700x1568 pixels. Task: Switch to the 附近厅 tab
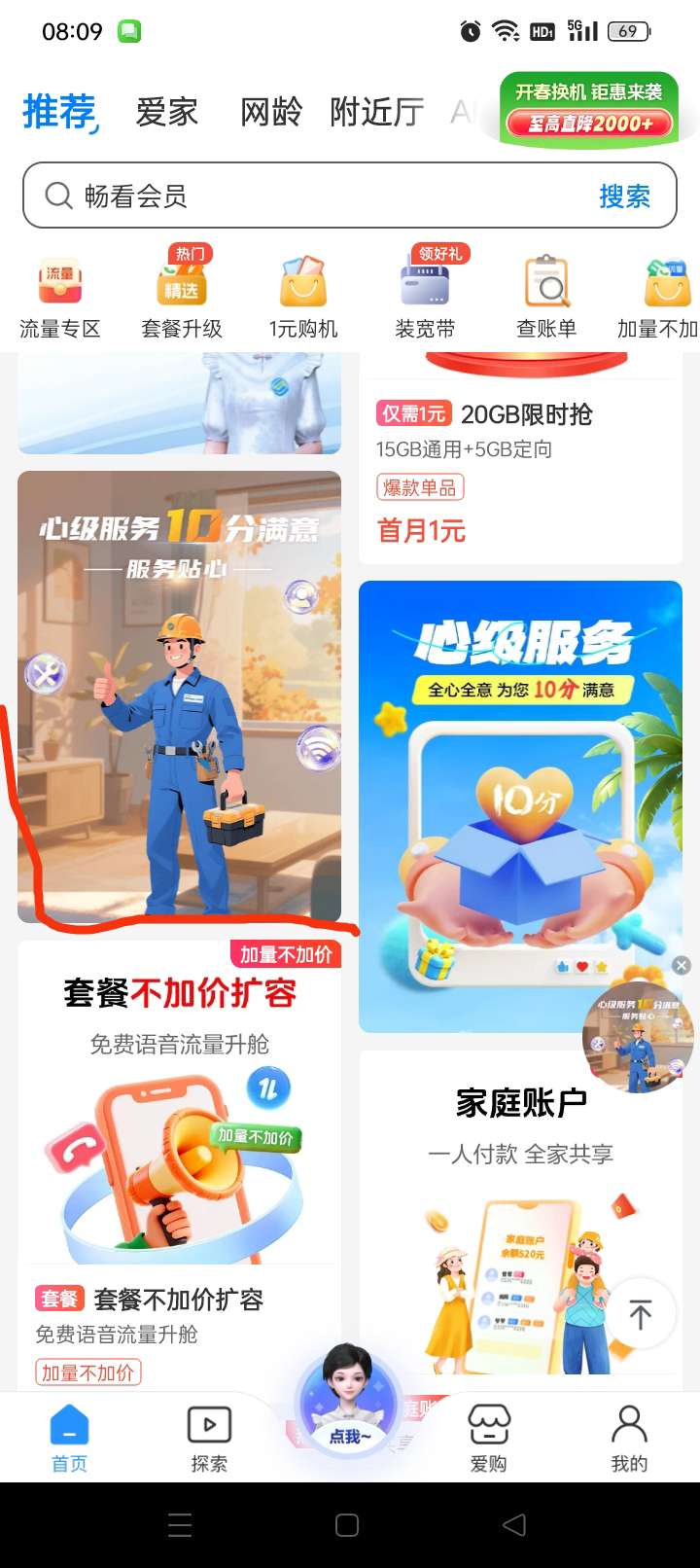(x=376, y=113)
